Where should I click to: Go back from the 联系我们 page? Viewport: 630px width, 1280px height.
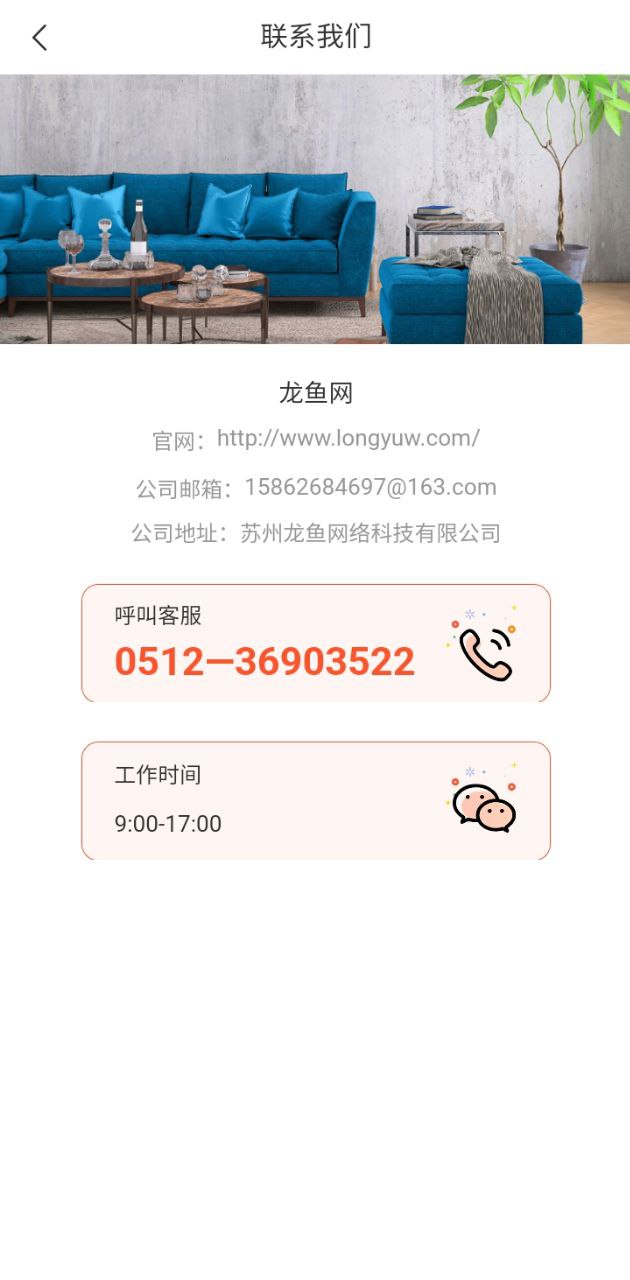tap(40, 38)
